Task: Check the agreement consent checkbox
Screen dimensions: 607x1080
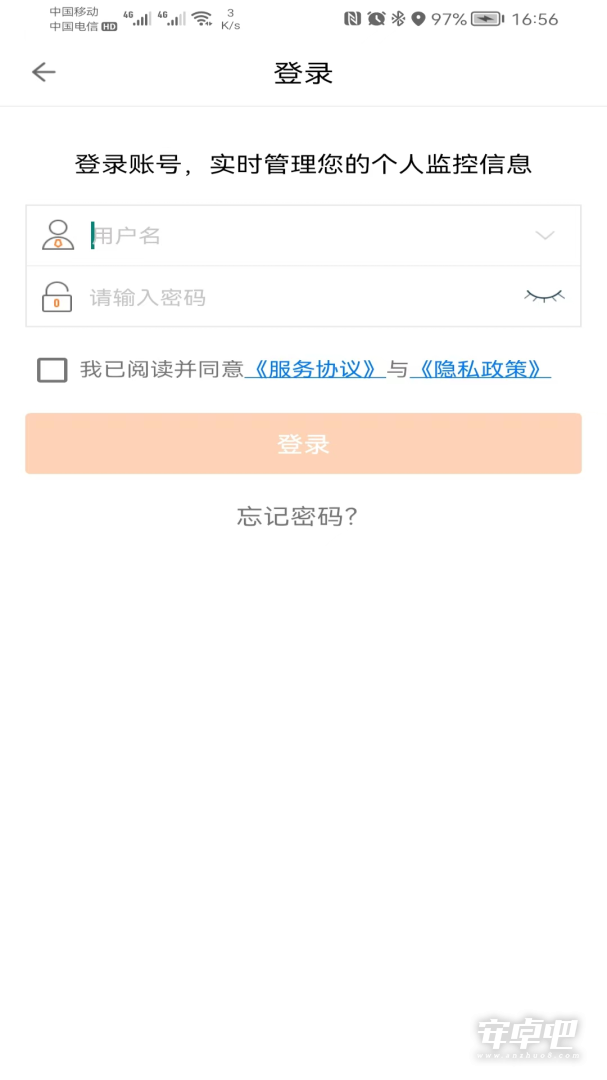Action: tap(52, 370)
